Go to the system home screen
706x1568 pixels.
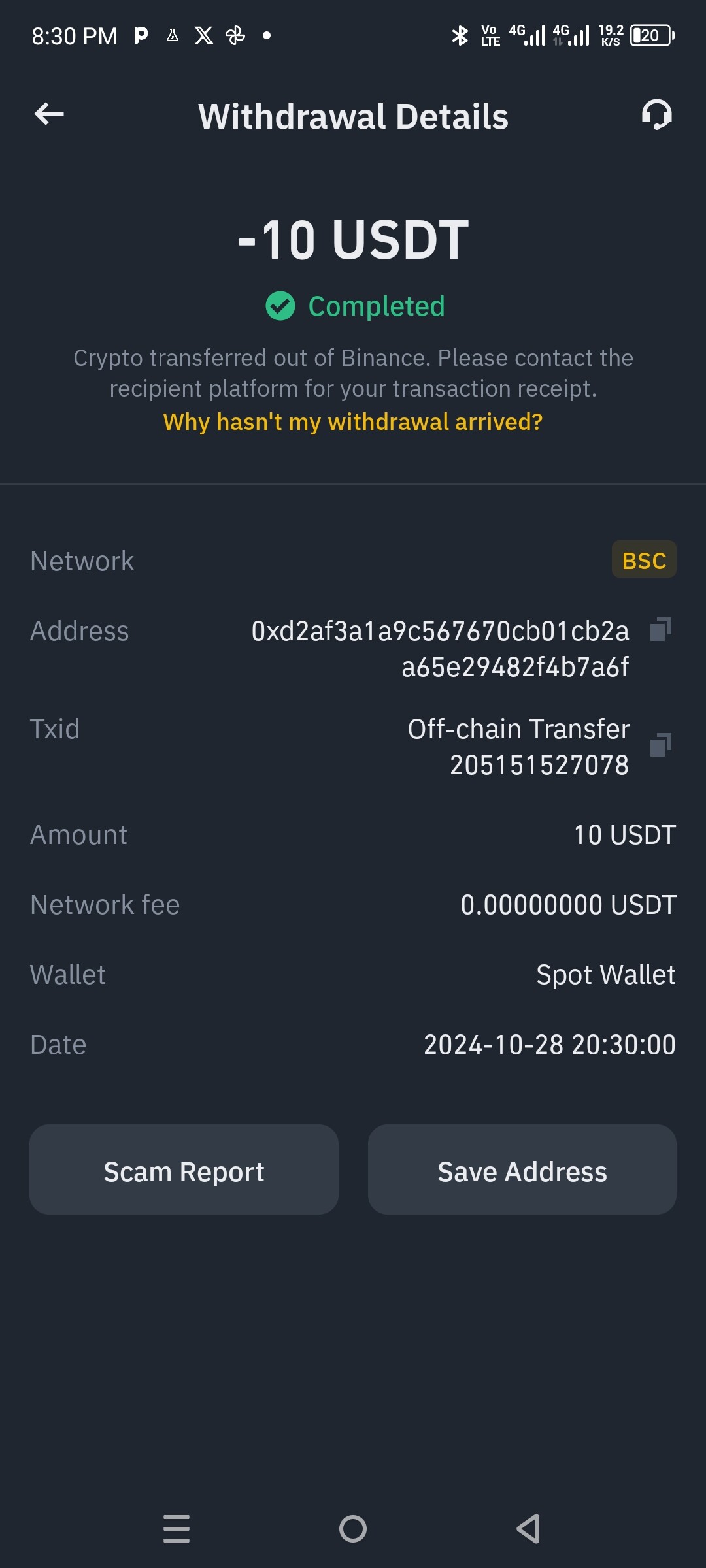(353, 1529)
